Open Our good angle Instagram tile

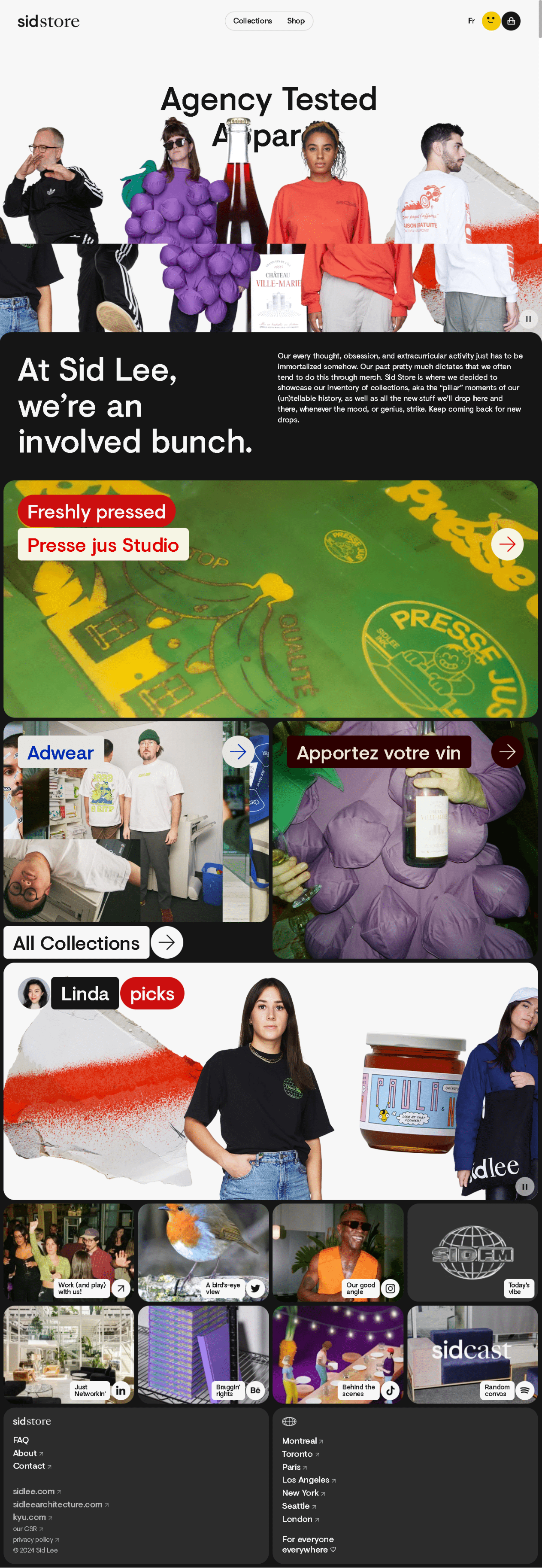390,1288
